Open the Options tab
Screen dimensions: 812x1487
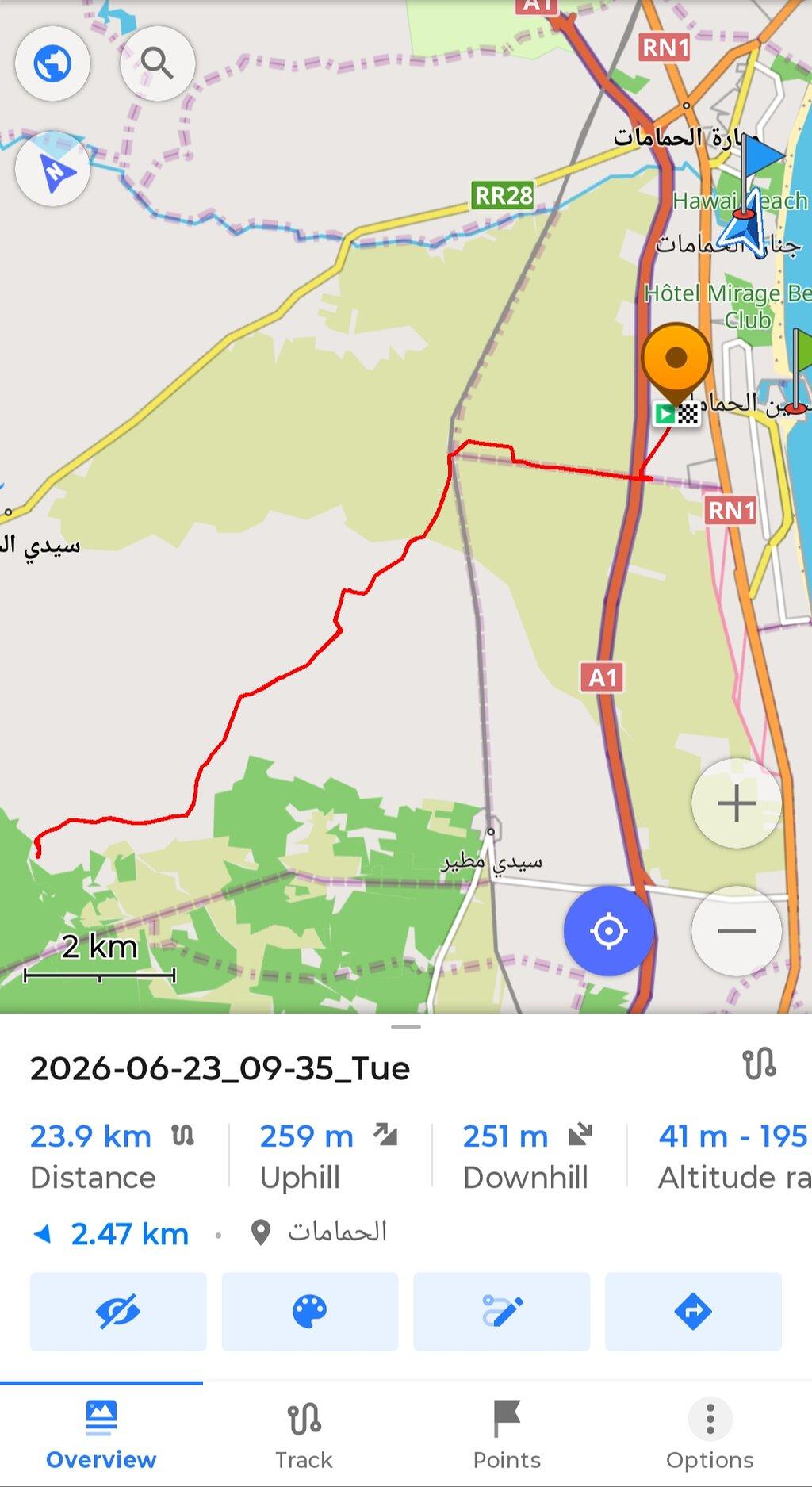click(710, 1435)
